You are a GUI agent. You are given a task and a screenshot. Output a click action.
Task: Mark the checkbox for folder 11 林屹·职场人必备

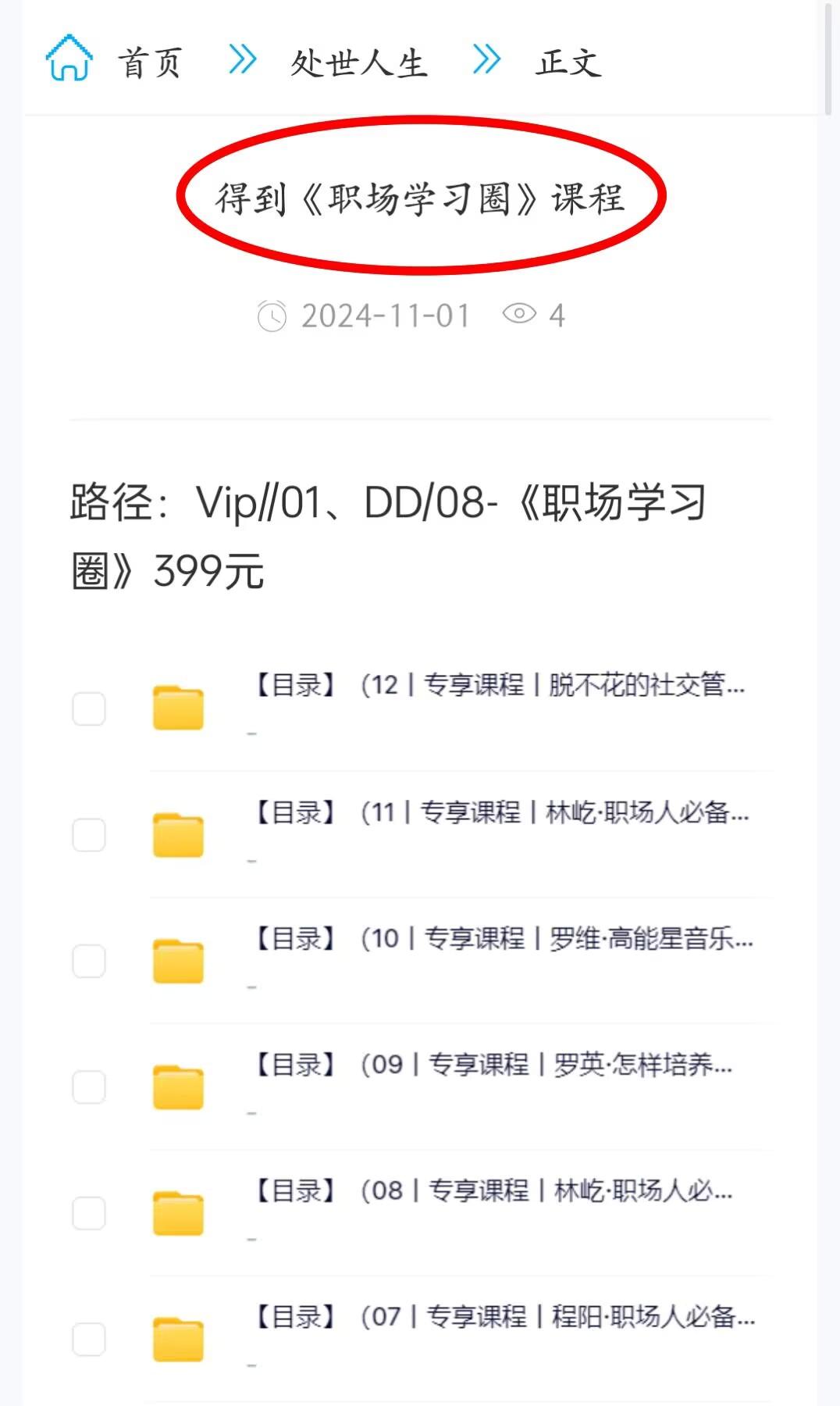89,835
